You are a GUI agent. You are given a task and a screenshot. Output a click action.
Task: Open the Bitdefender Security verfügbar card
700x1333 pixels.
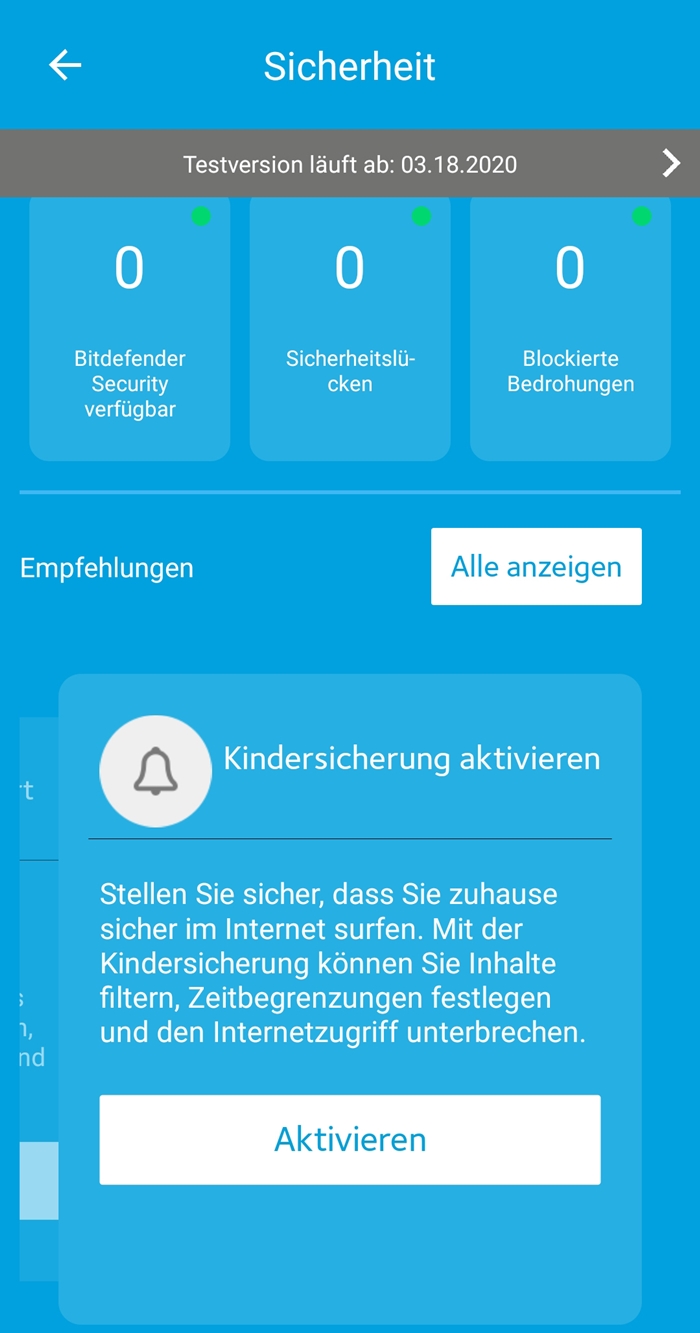pos(130,330)
